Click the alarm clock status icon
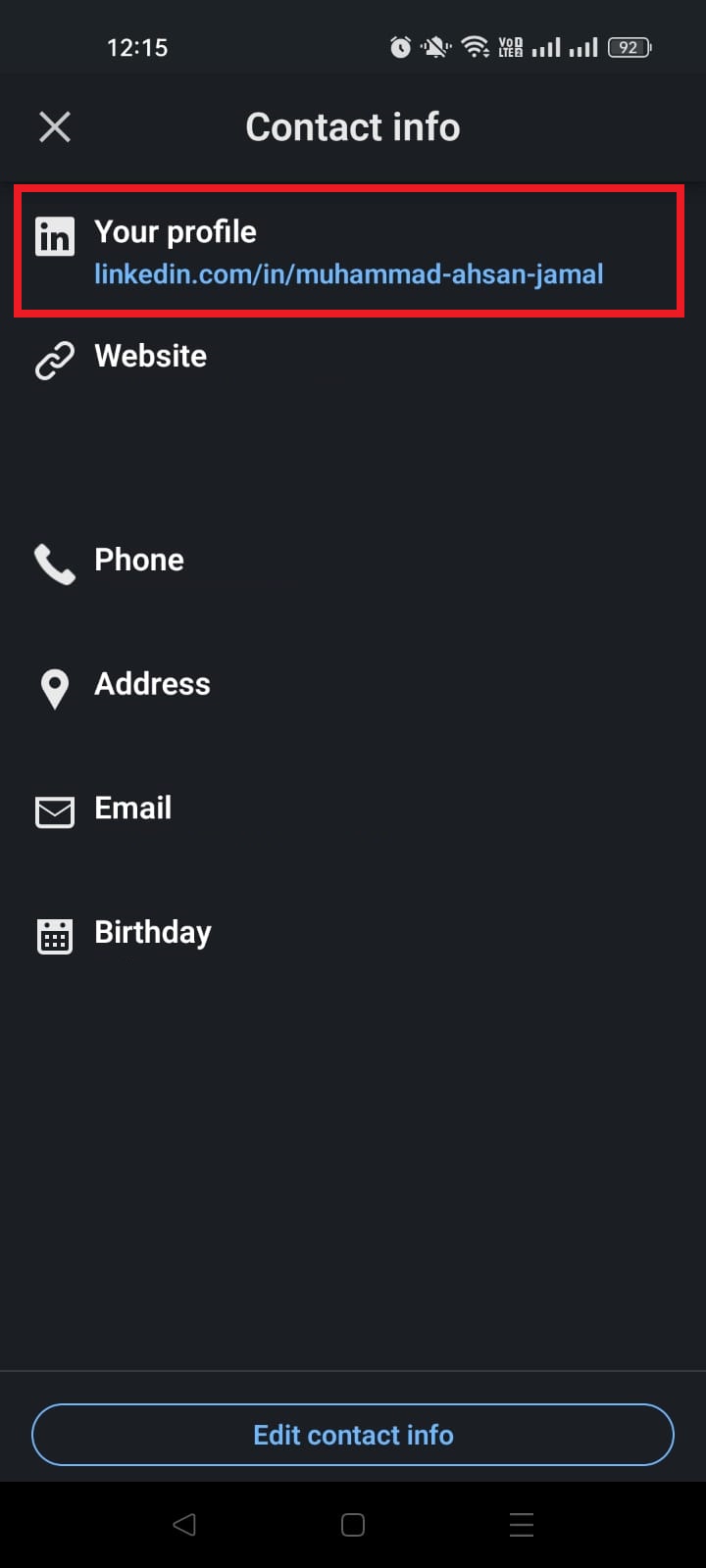 click(x=400, y=46)
